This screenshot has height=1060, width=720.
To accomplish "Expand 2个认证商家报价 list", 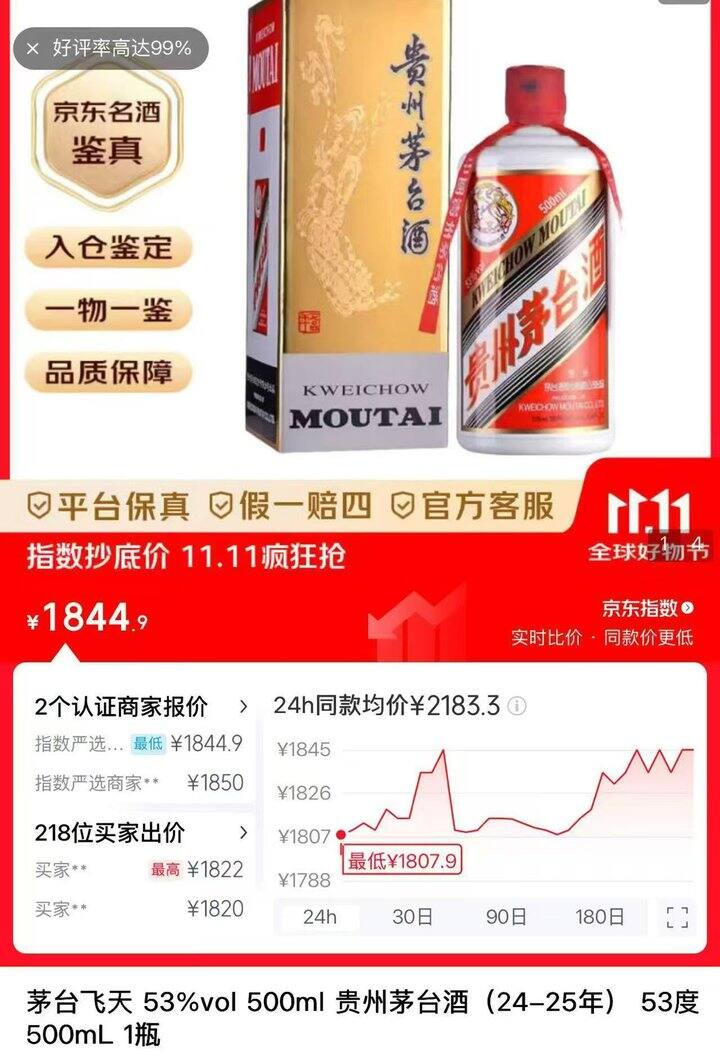I will 243,706.
